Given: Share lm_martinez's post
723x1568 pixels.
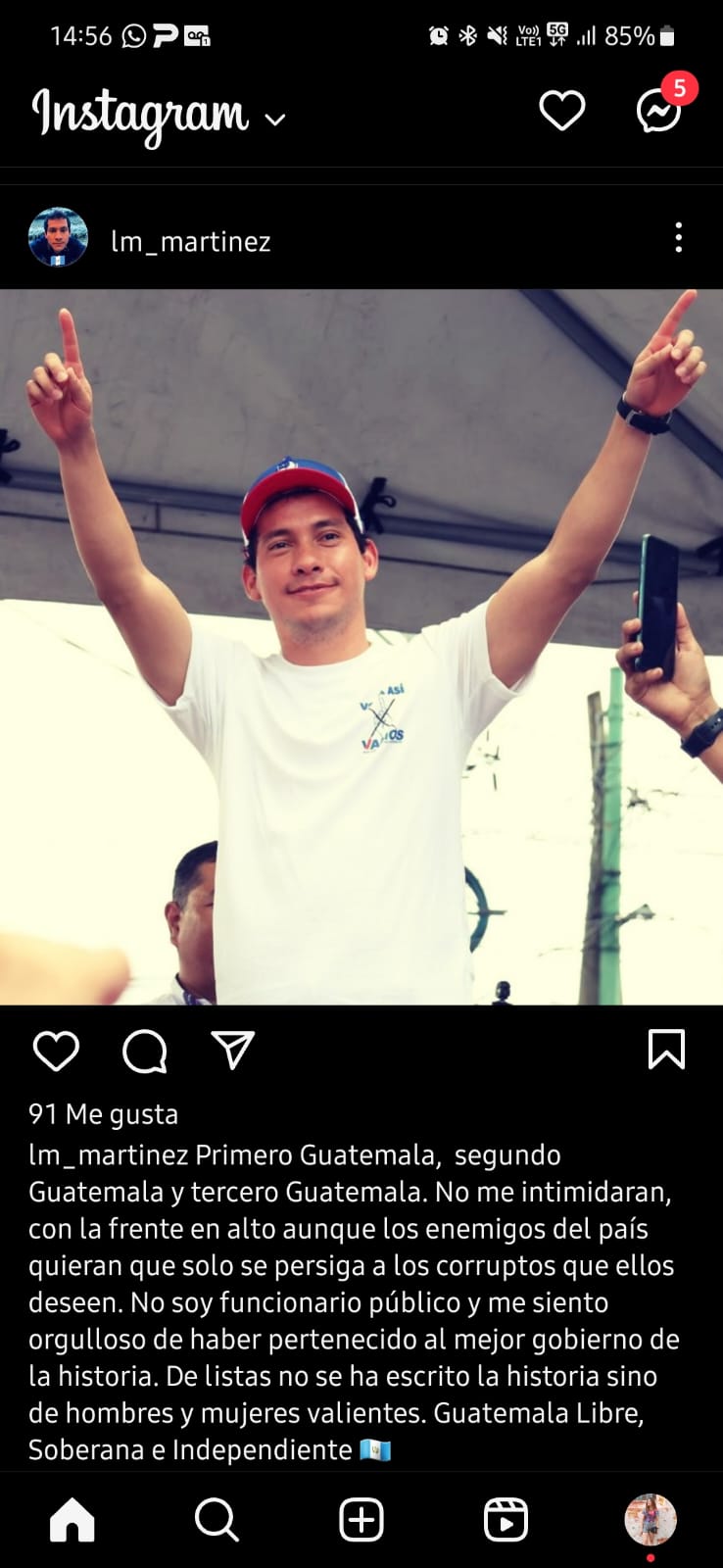Looking at the screenshot, I should tap(233, 1050).
